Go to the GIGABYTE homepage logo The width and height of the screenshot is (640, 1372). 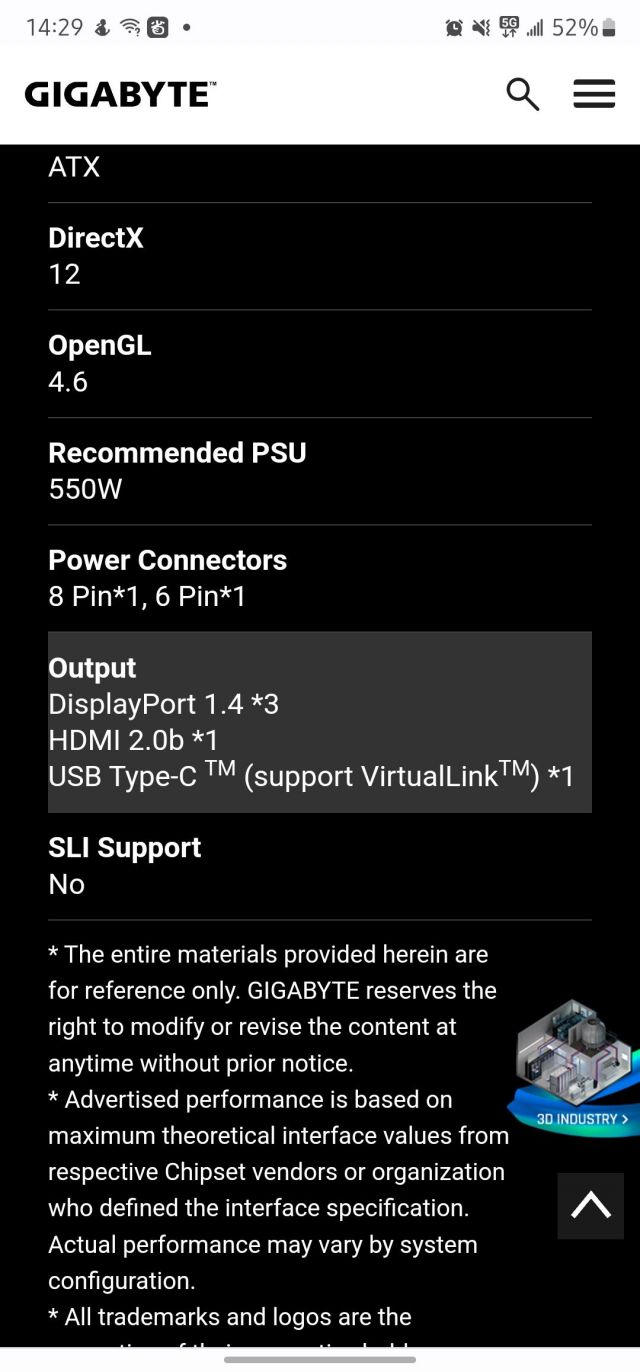pos(120,95)
